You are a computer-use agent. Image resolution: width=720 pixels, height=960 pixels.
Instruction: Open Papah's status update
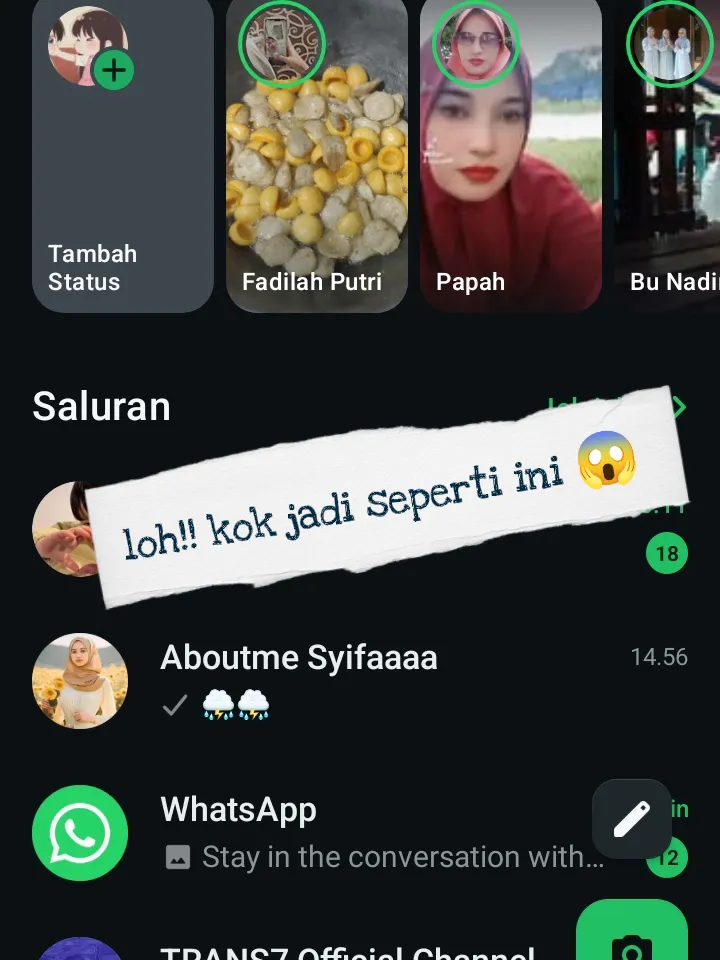[510, 160]
